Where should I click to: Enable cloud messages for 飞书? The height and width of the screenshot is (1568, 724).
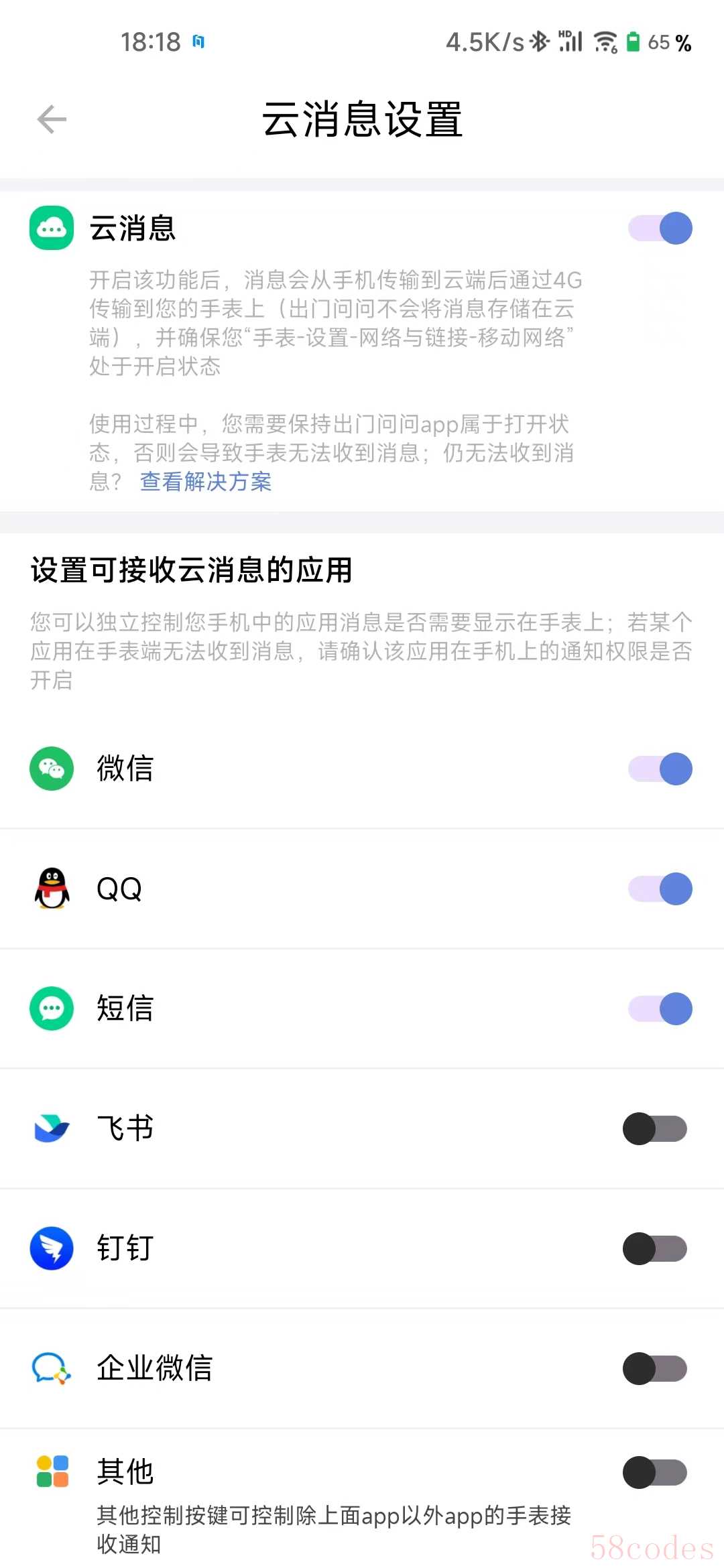655,1128
